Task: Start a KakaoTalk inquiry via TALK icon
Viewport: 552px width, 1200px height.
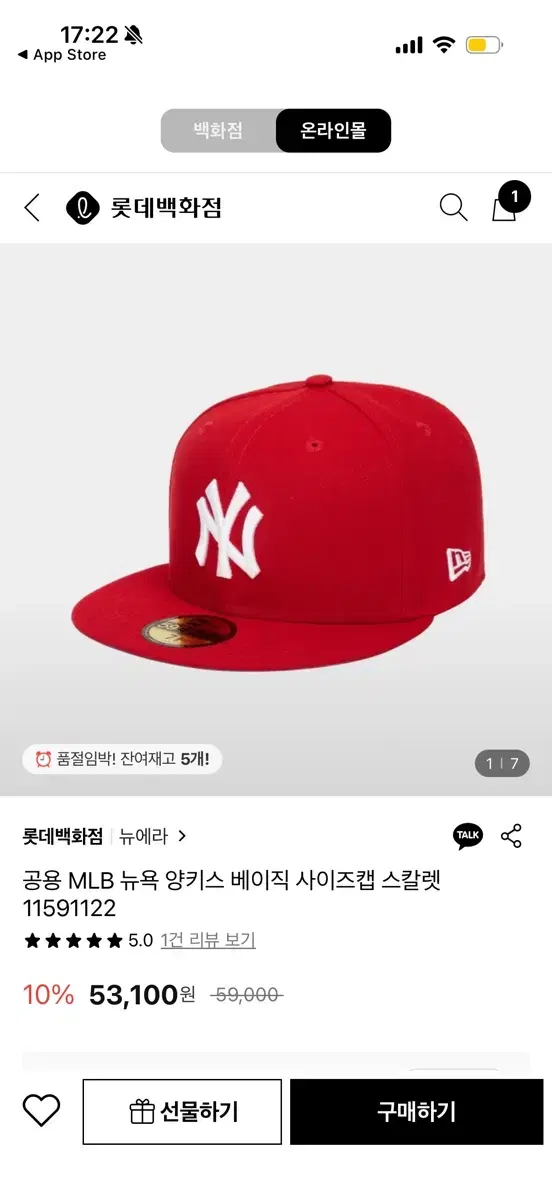Action: point(467,836)
